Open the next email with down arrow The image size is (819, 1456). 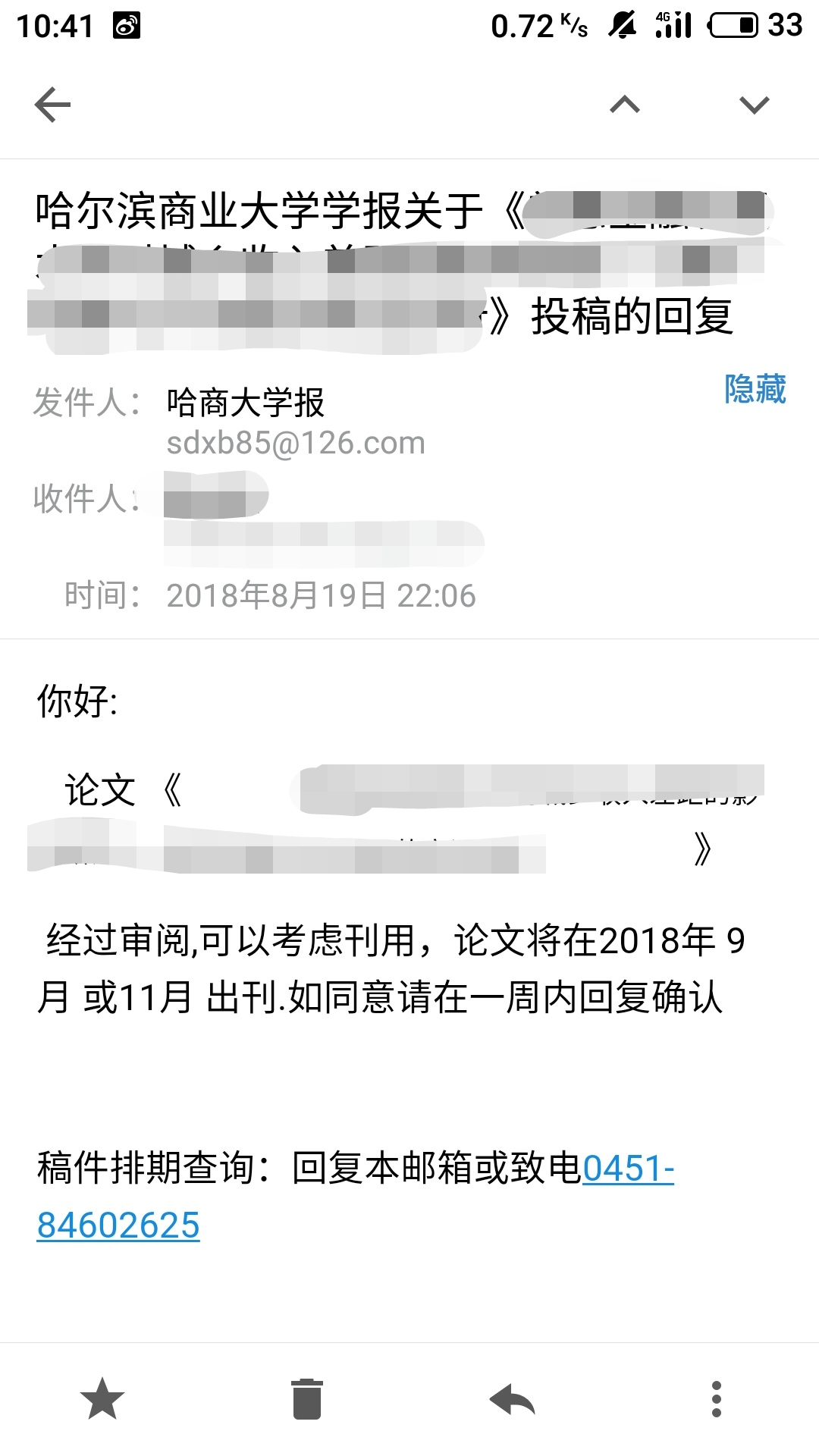[x=754, y=105]
